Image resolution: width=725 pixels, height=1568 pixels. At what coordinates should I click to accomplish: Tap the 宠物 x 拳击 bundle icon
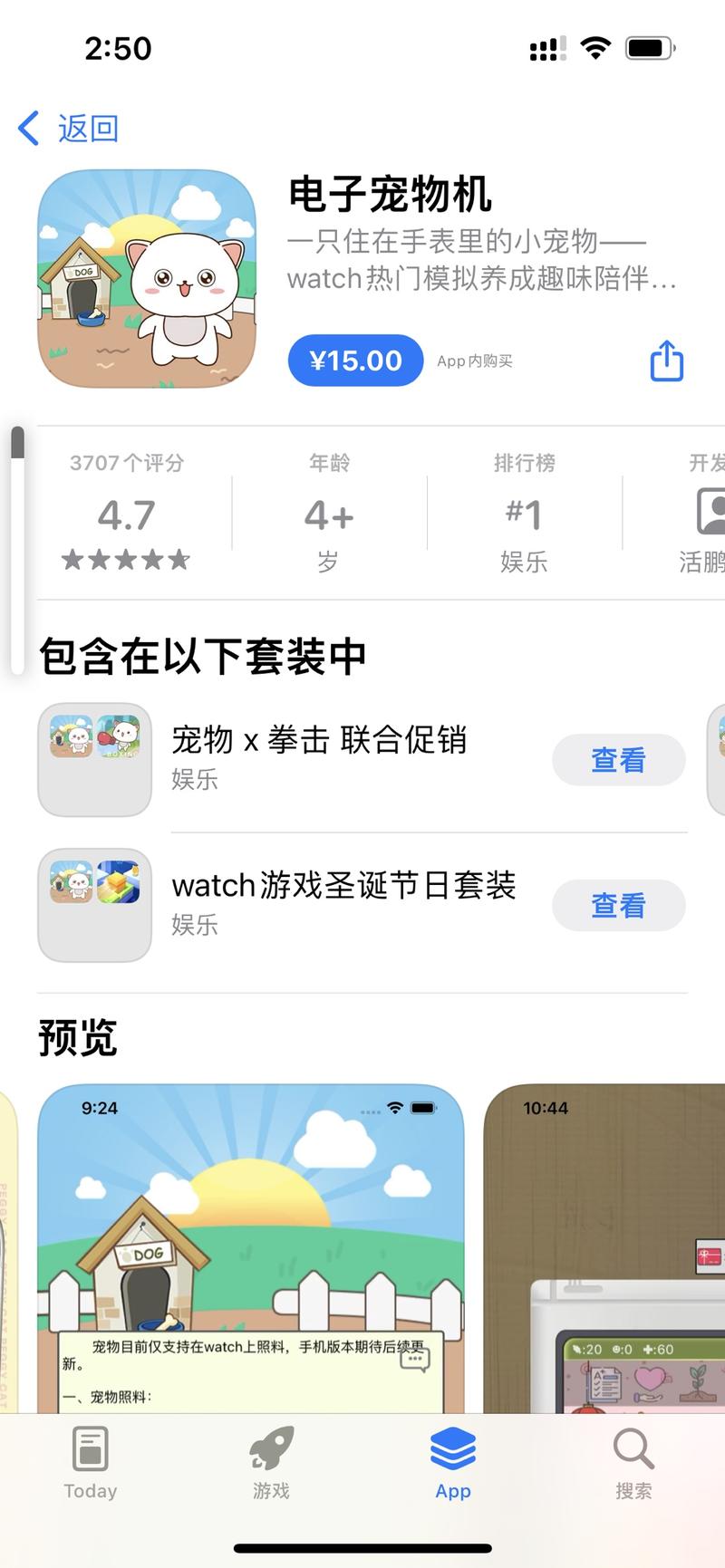point(93,760)
